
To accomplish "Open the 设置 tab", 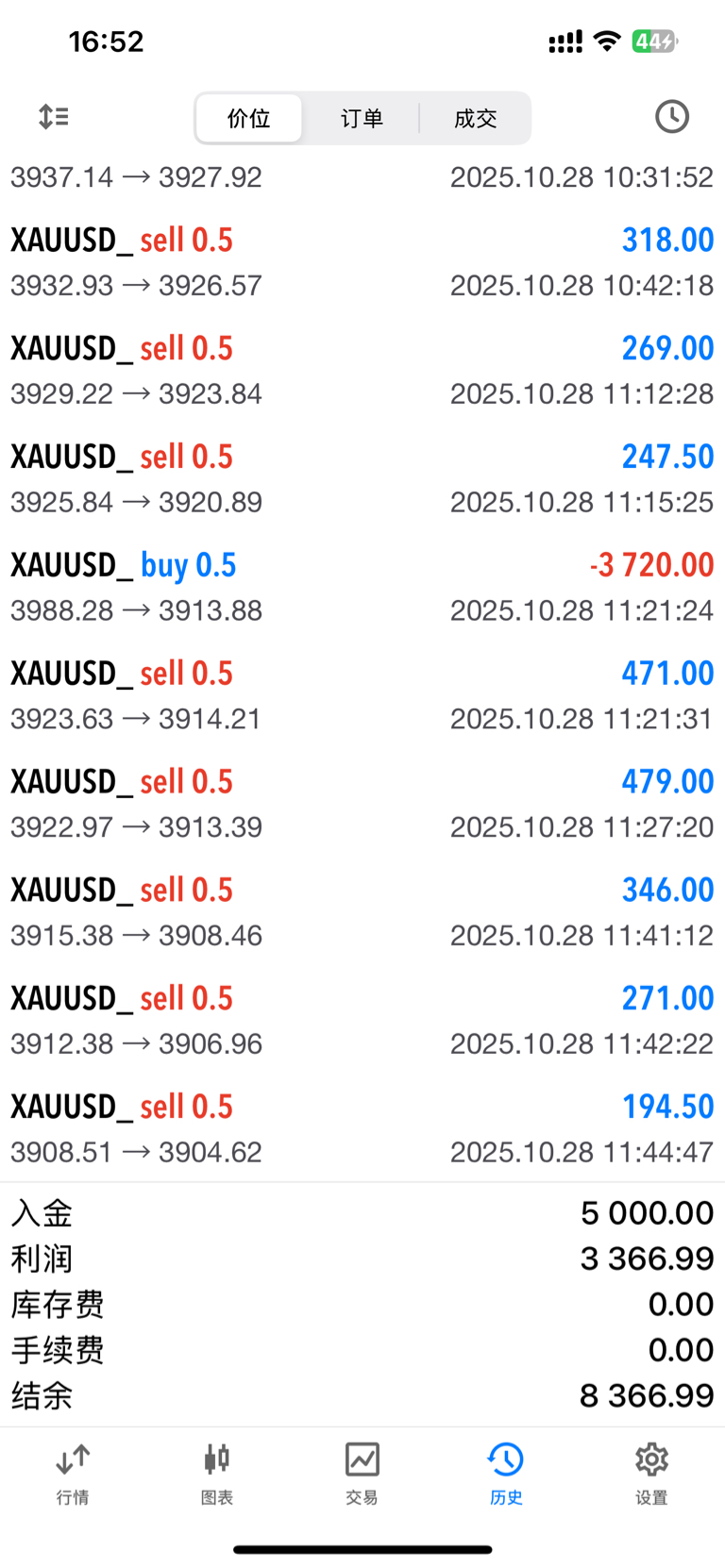I will pos(651,1473).
